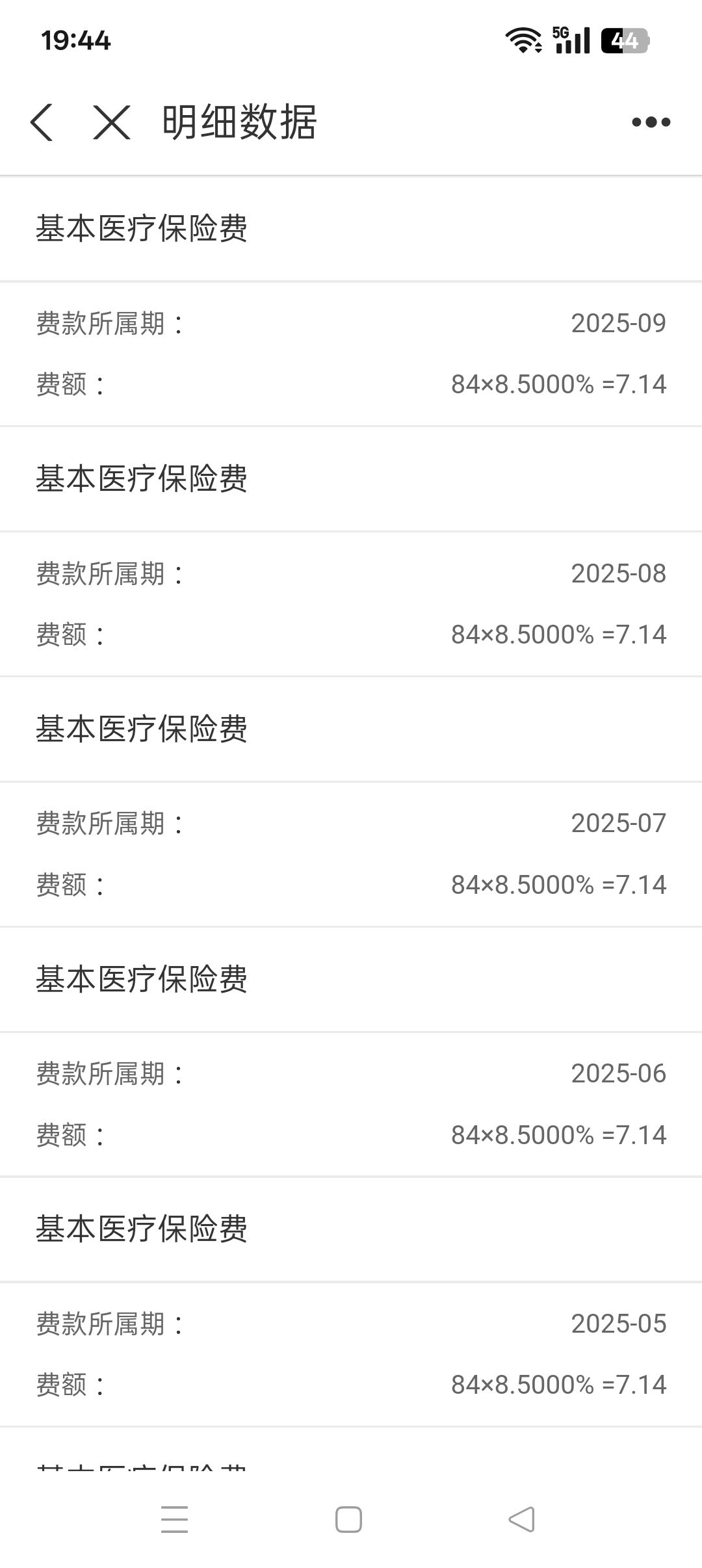
Task: Open the three-dot more options menu
Action: pyautogui.click(x=651, y=122)
